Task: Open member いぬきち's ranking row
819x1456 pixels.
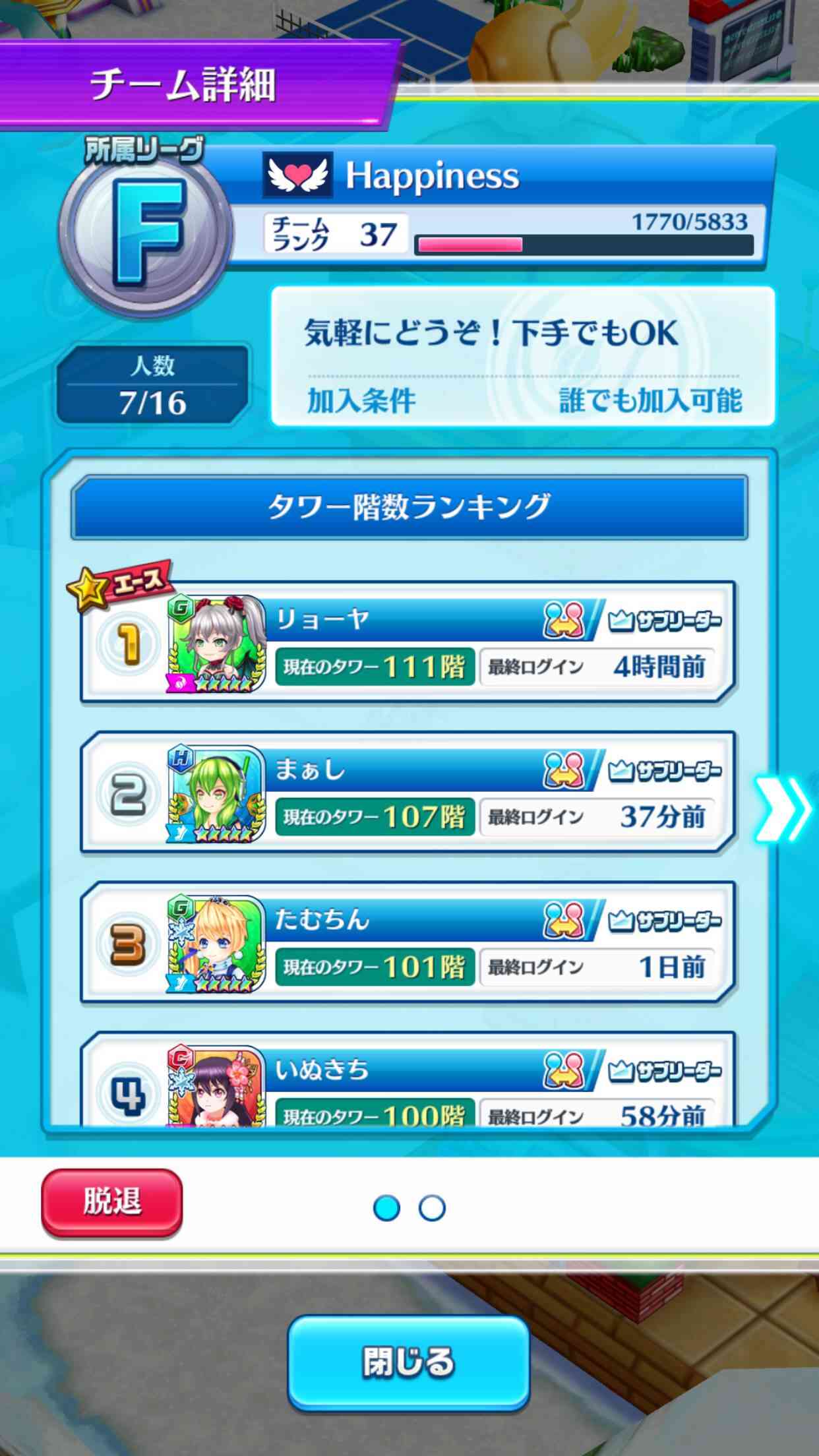Action: click(x=408, y=1079)
